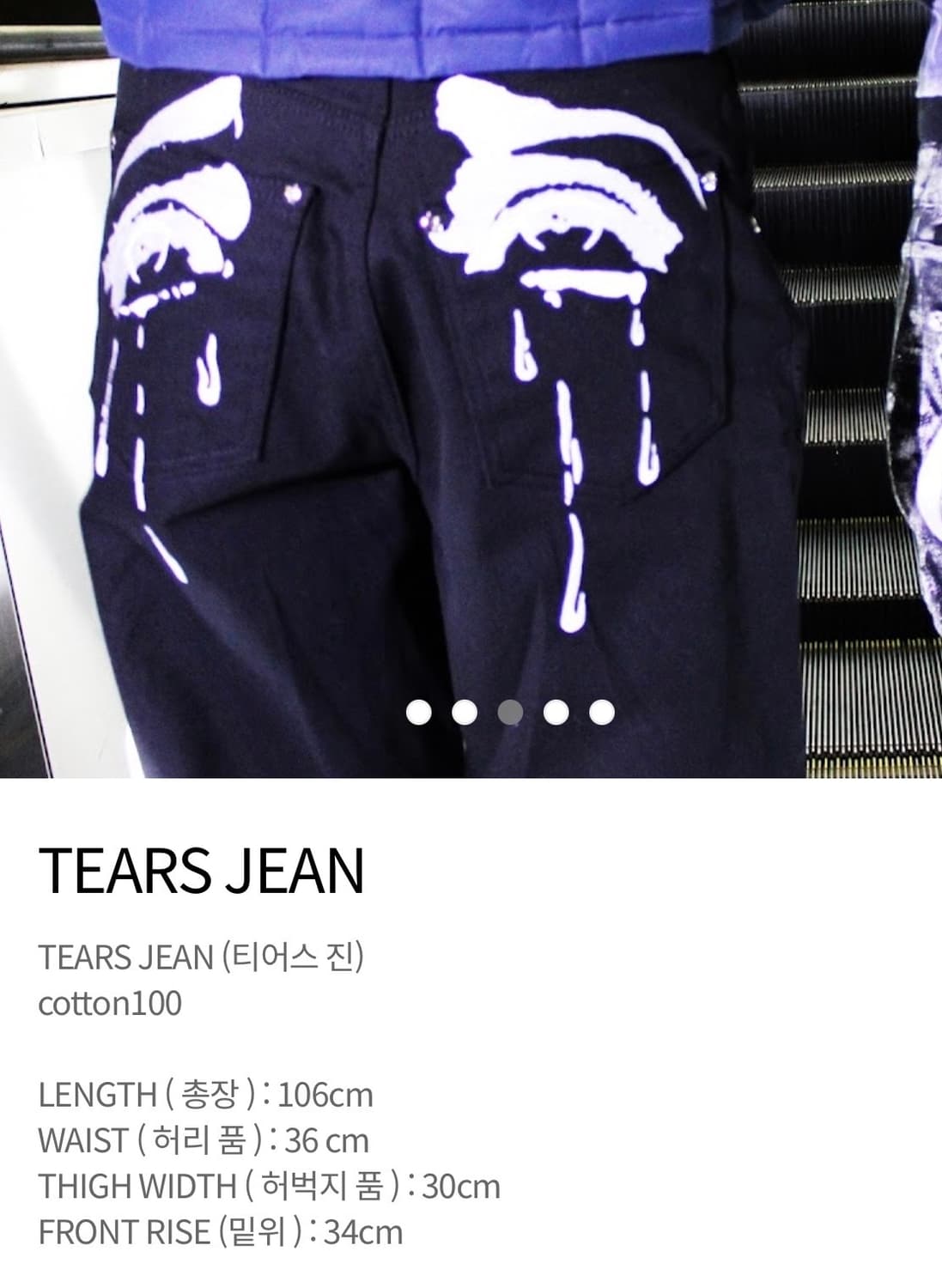Click the currently active third carousel dot
Screen dimensions: 942x1288
pos(509,710)
